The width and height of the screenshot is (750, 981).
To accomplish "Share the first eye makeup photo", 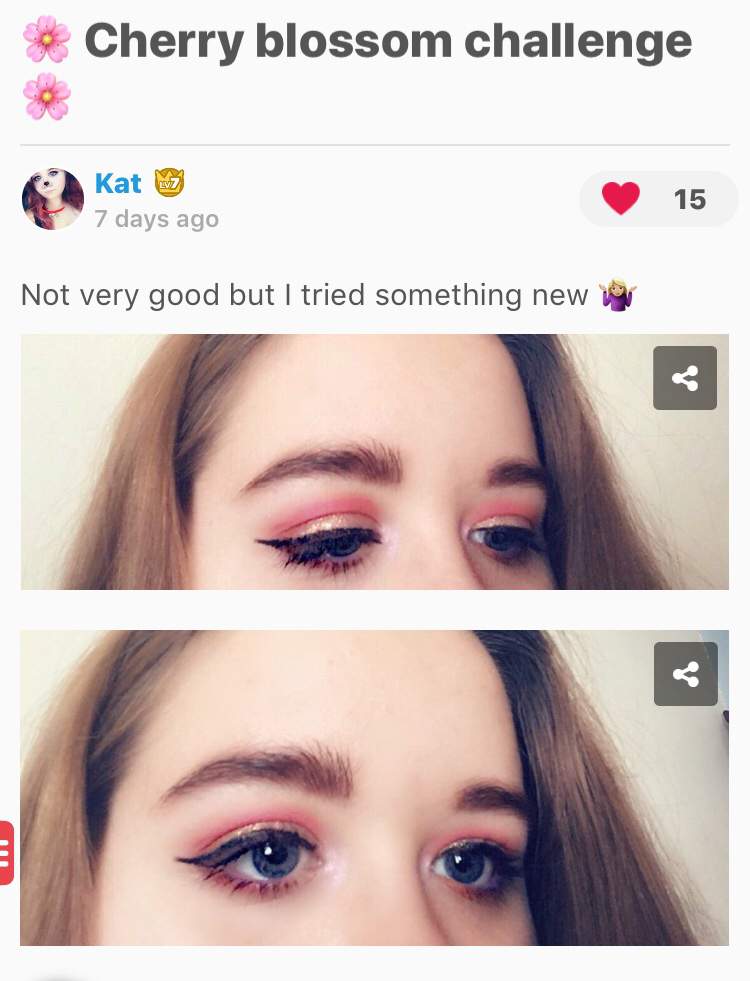I will point(685,378).
